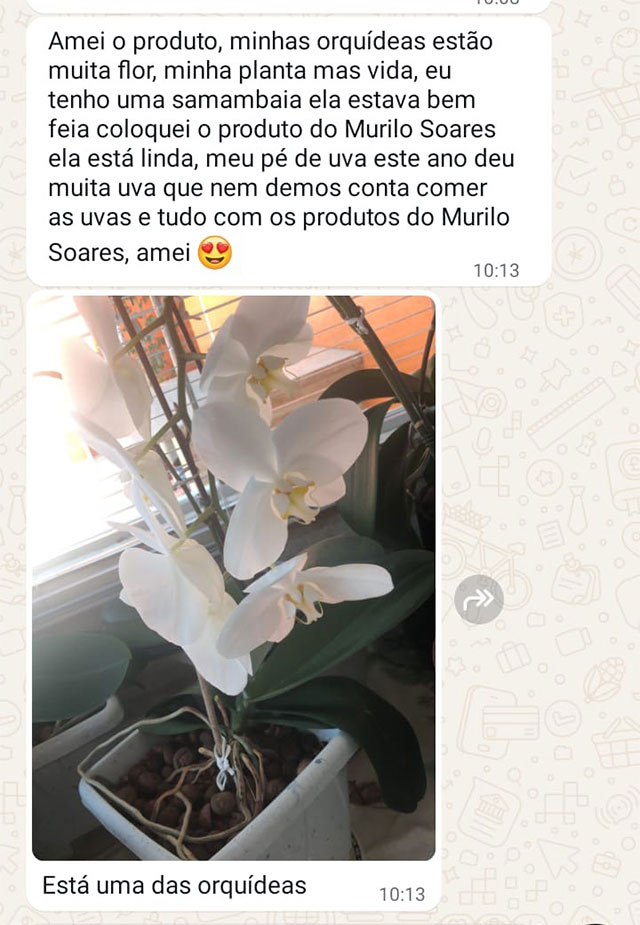The image size is (640, 925).
Task: Forward the orchid photo message
Action: [x=479, y=600]
